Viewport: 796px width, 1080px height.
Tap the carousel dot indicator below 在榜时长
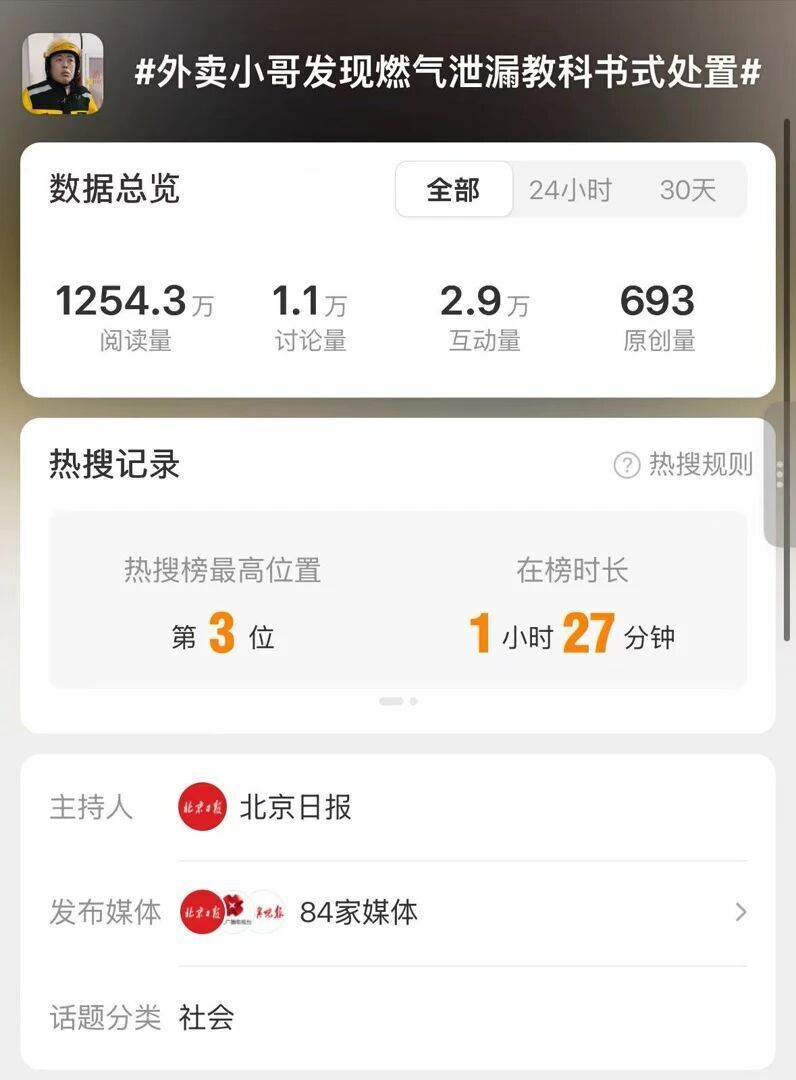click(398, 701)
